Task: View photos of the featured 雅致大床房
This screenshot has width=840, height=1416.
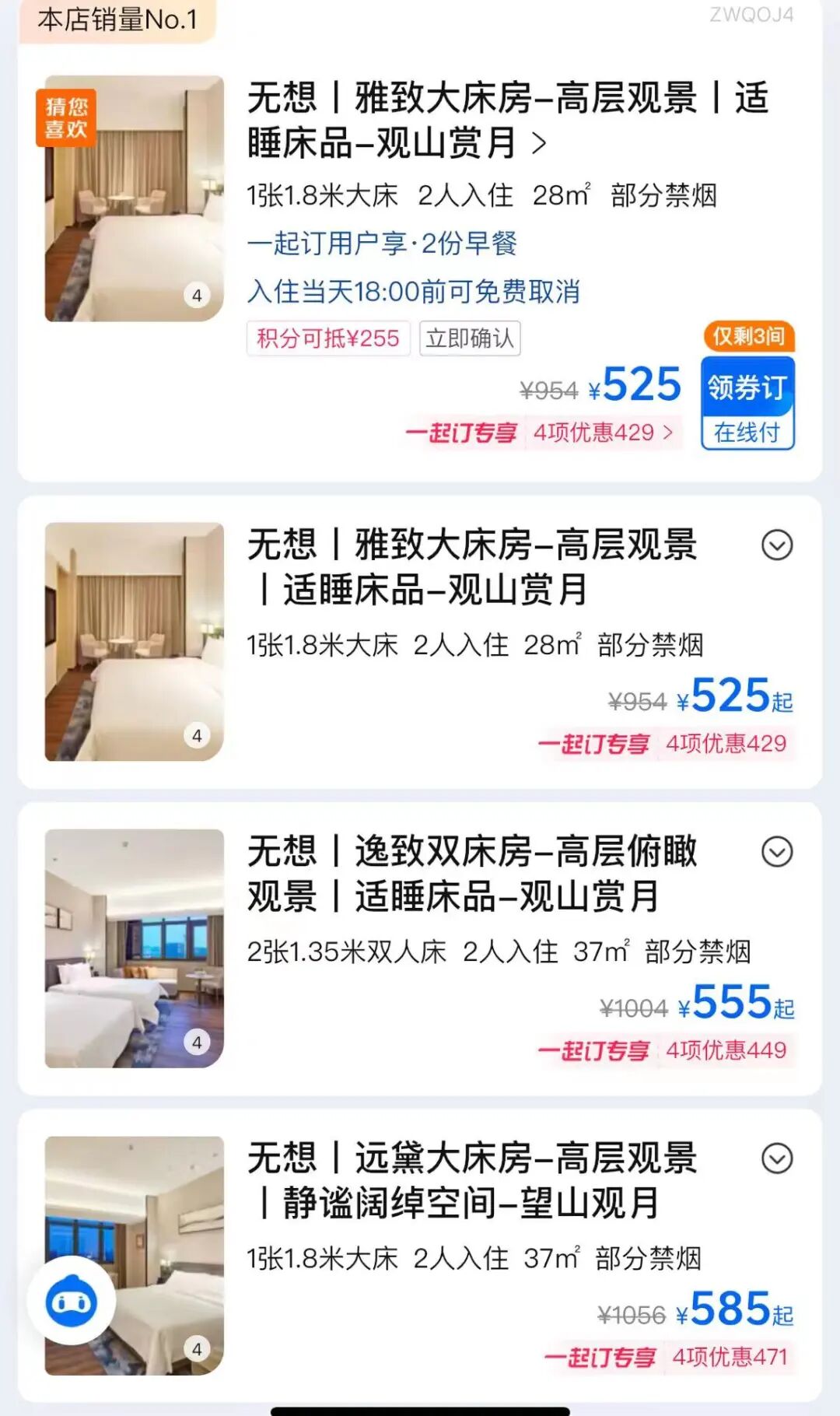Action: click(135, 198)
